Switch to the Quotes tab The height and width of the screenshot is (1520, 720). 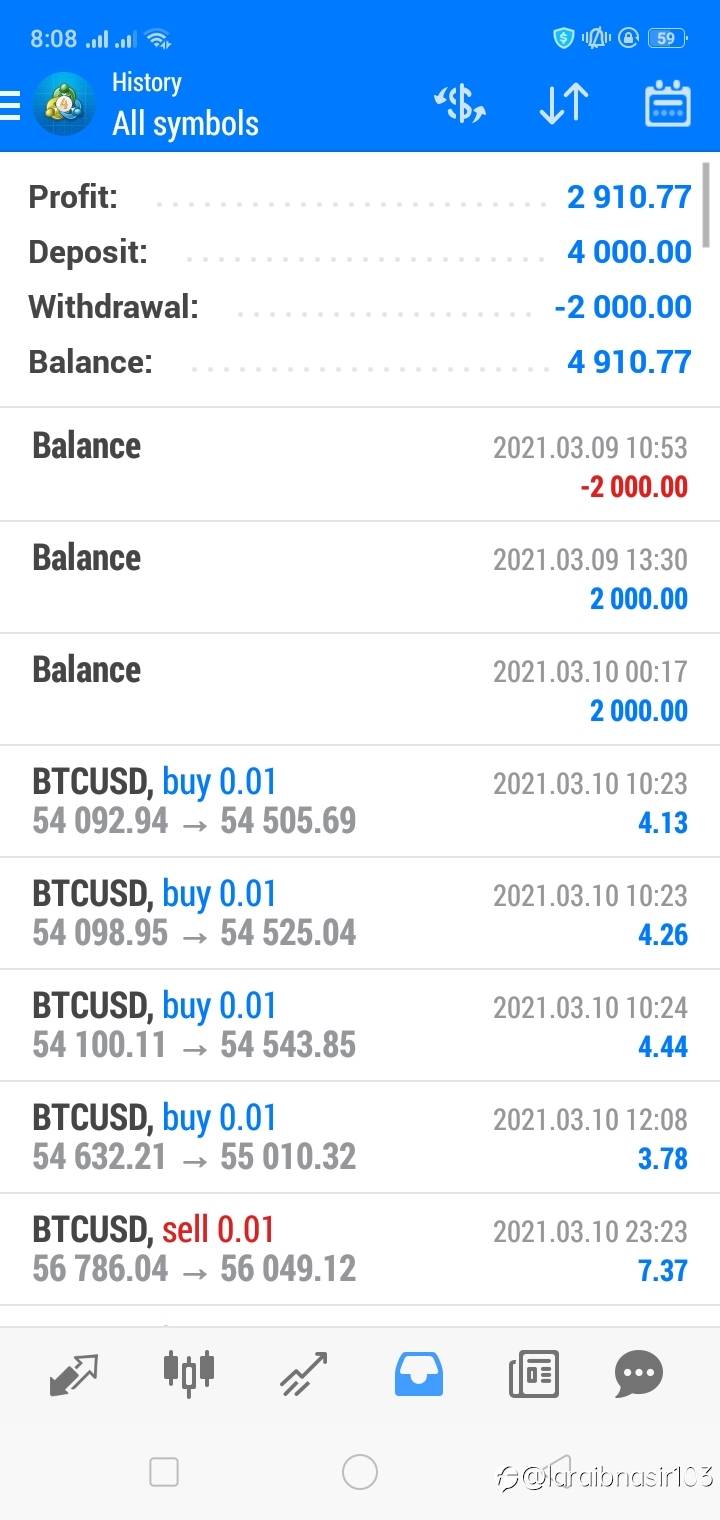74,1376
